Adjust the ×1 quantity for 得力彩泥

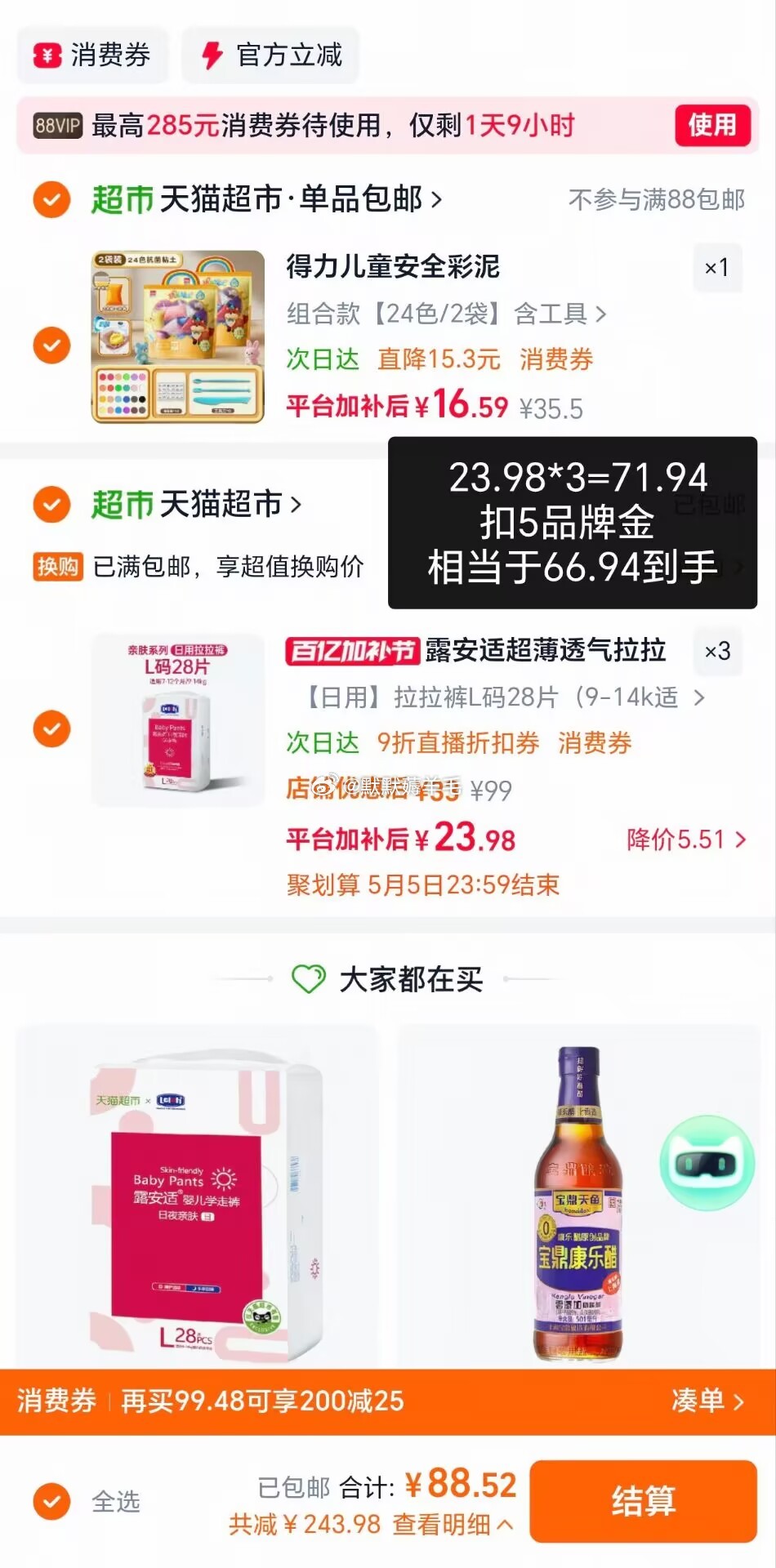click(x=716, y=268)
